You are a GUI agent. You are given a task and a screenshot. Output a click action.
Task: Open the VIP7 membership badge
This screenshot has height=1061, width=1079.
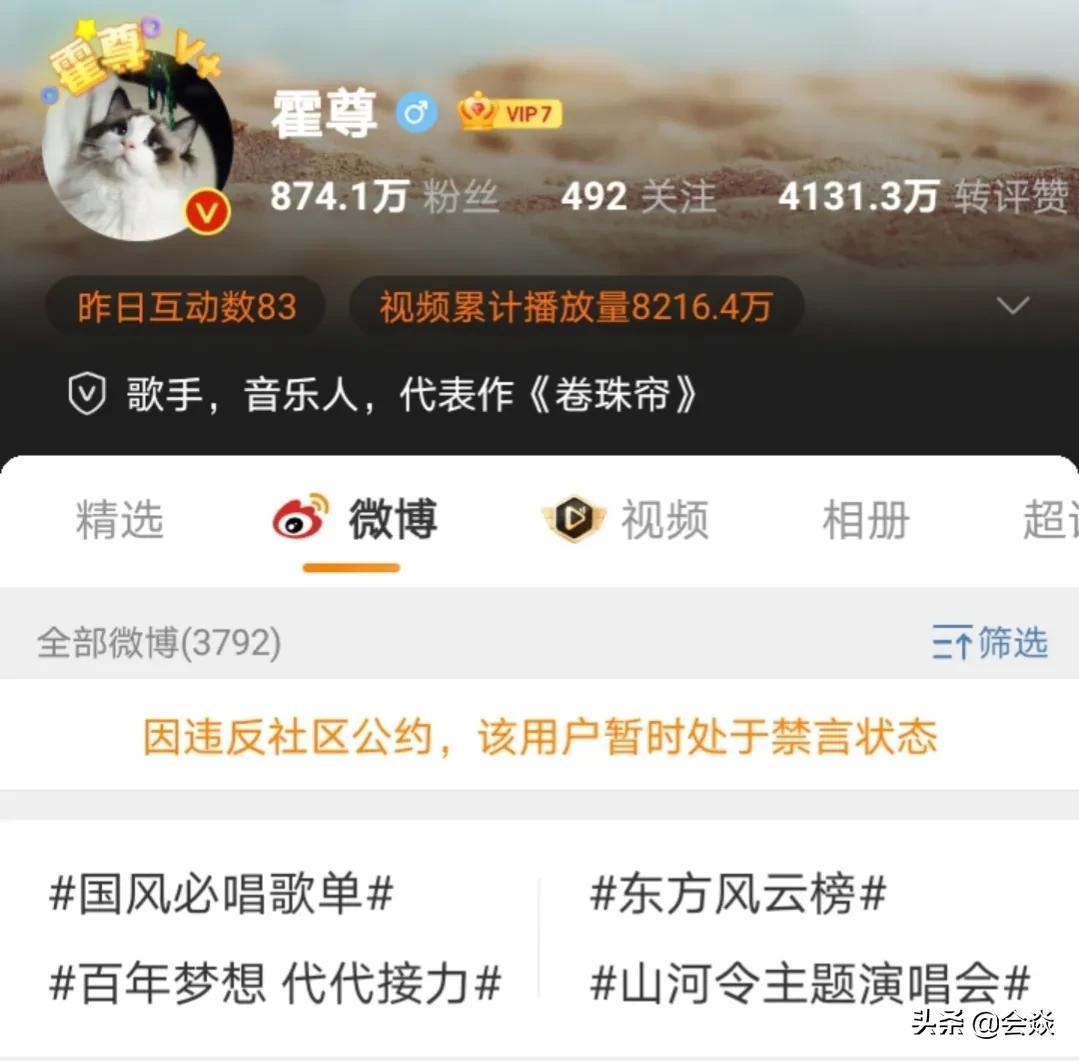511,114
